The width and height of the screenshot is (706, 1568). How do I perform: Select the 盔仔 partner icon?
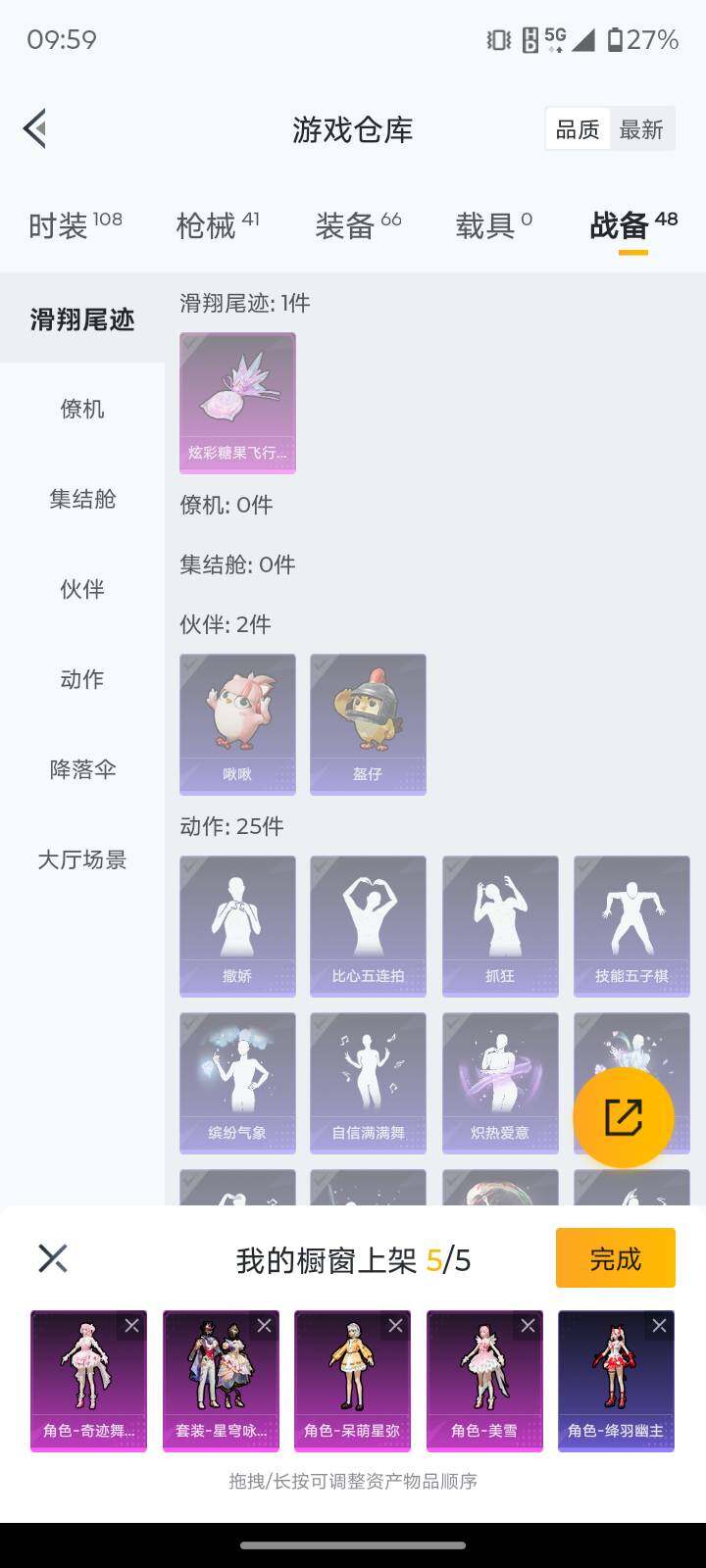[x=369, y=723]
